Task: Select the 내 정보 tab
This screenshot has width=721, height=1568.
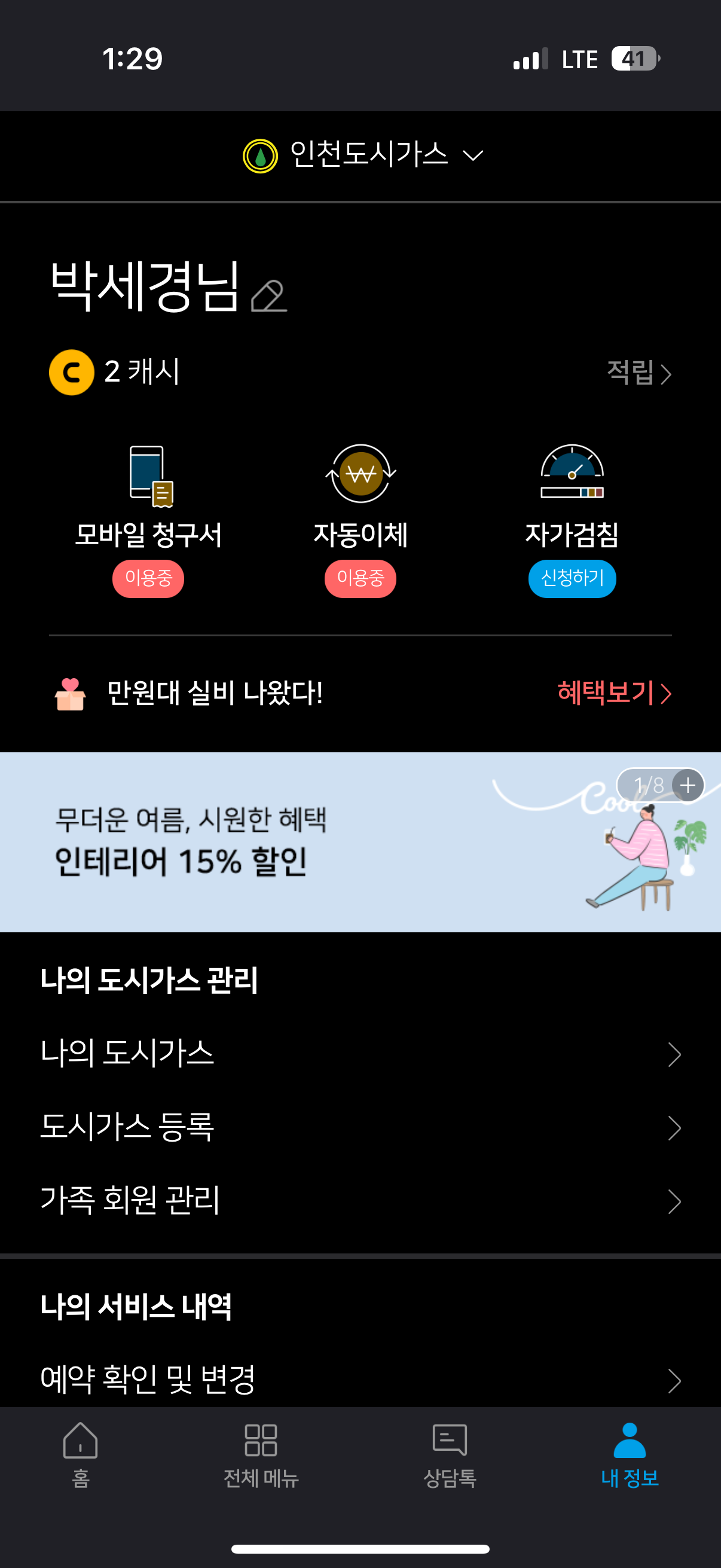Action: tap(629, 1455)
